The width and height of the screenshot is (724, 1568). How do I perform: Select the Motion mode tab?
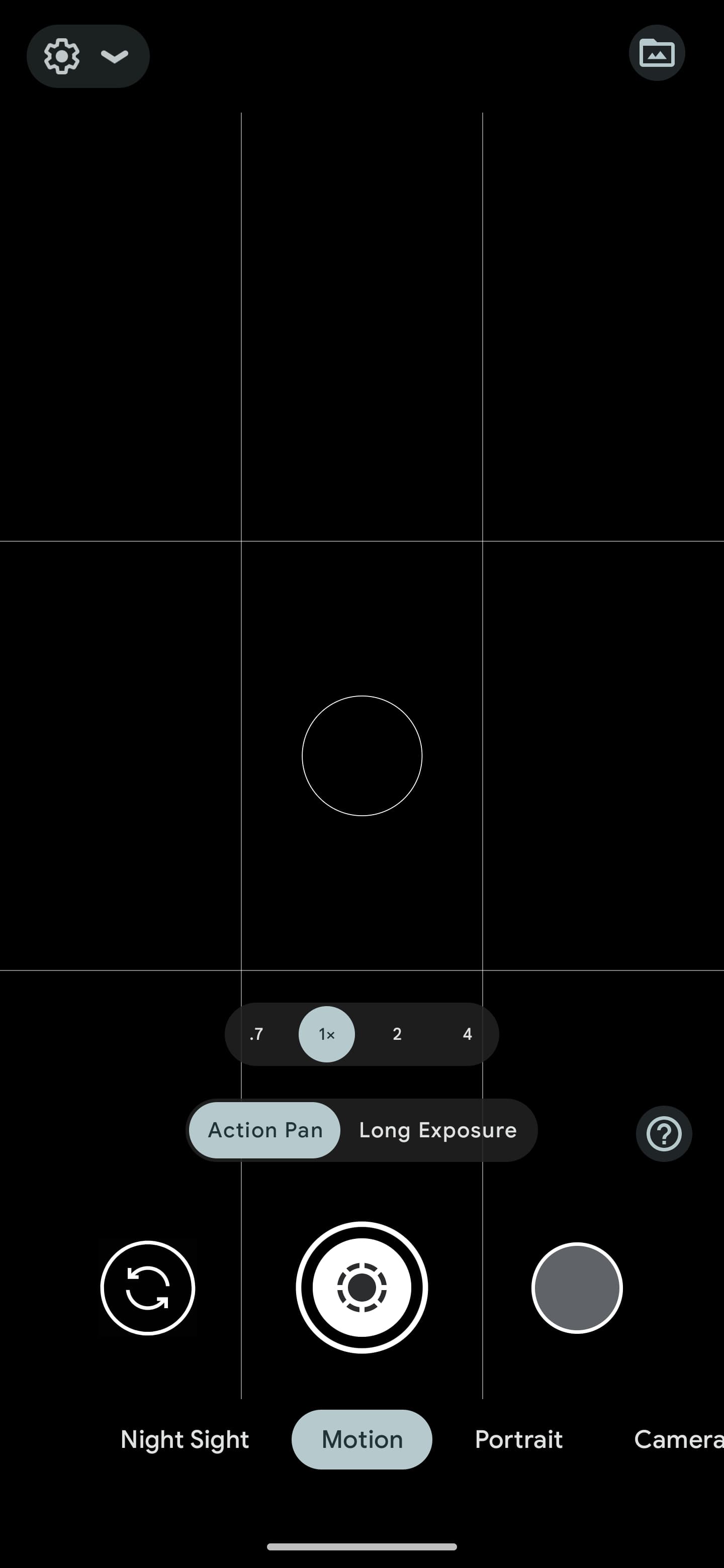point(361,1439)
